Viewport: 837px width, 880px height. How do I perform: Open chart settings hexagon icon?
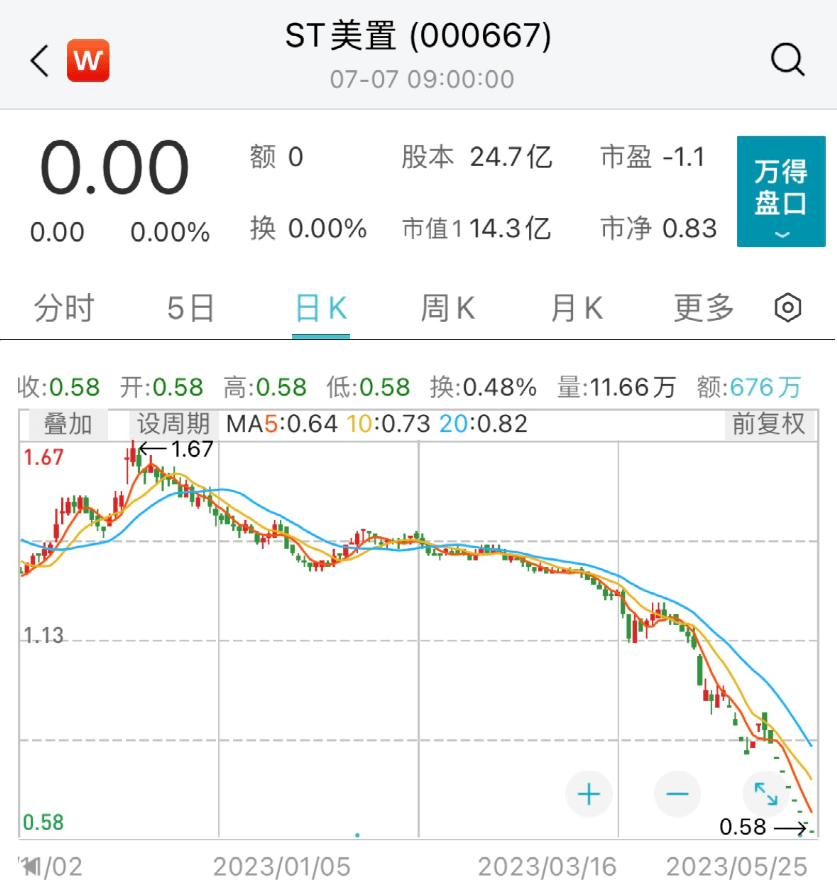[x=789, y=308]
